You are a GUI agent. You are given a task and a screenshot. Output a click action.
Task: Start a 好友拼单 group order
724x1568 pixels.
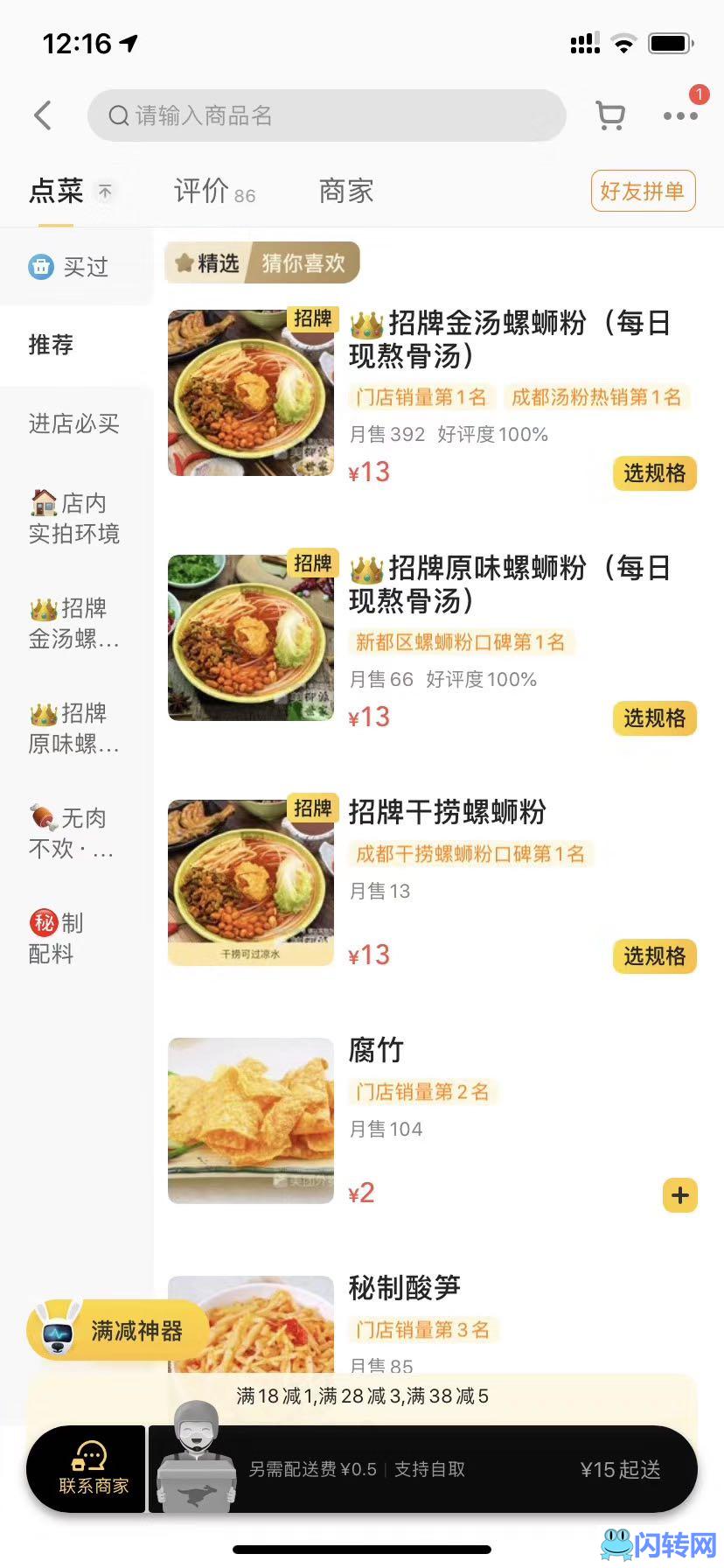click(643, 191)
